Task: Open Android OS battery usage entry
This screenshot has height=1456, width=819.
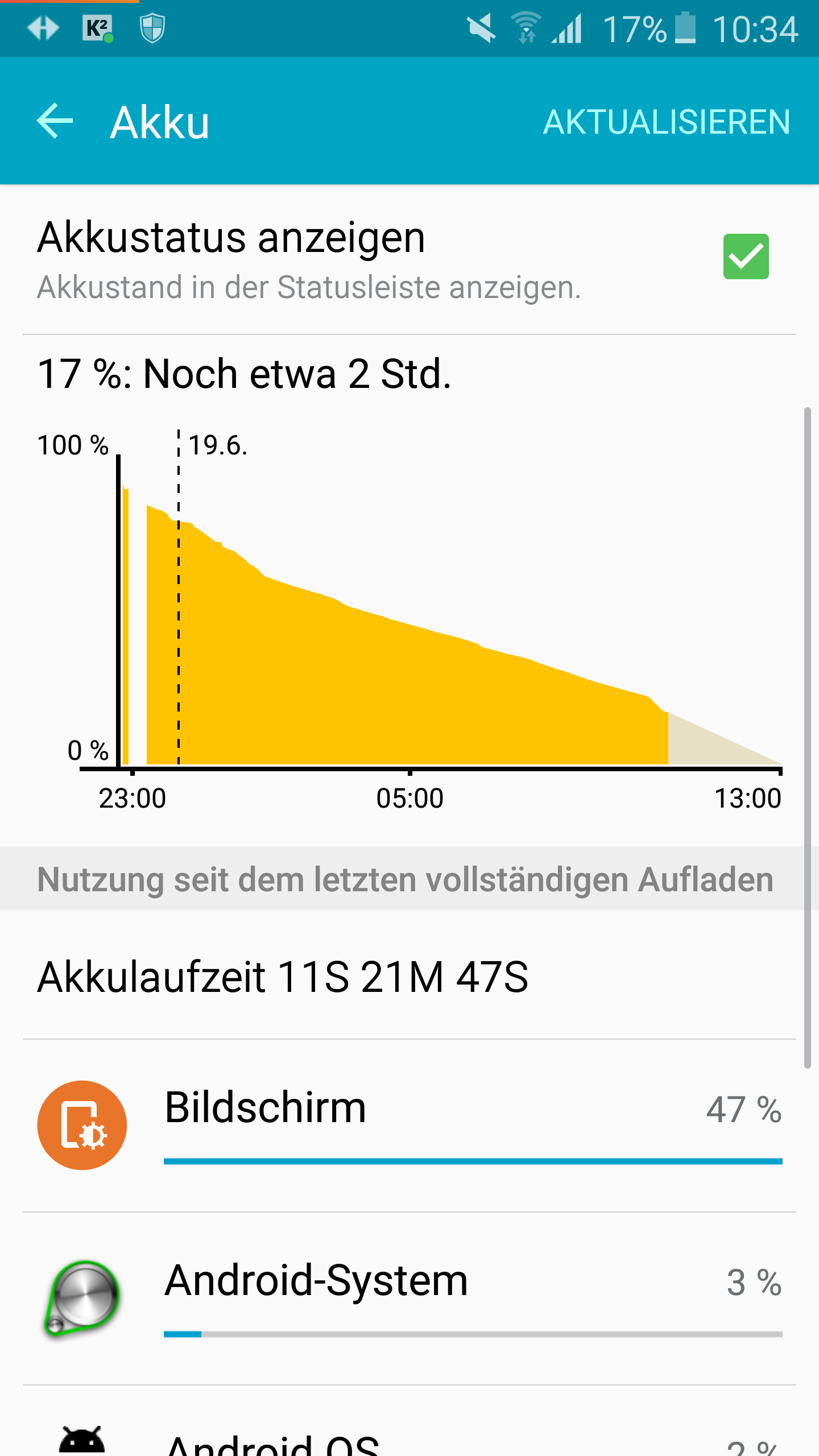Action: [409, 1422]
